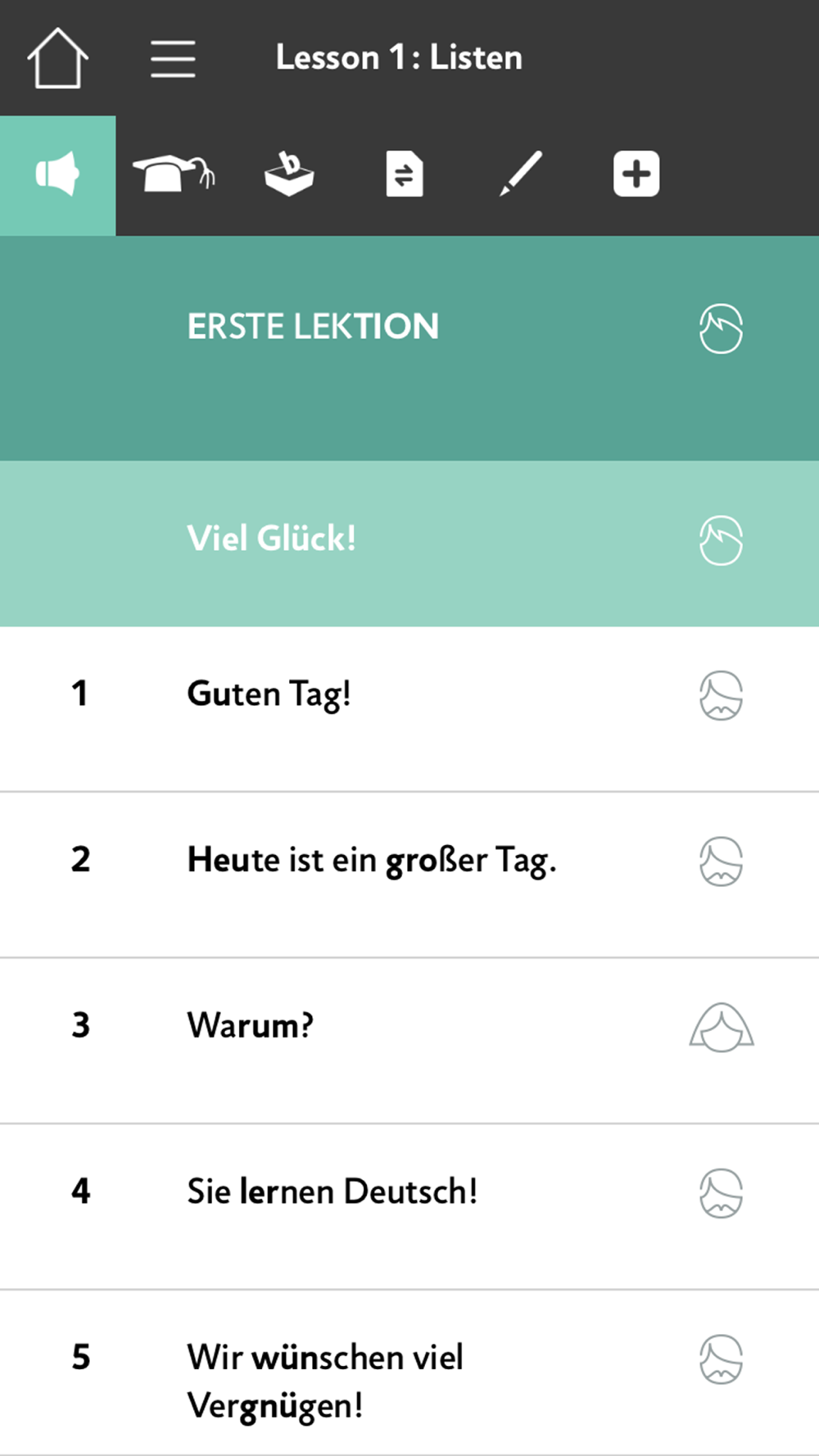Open the plus extras tab
Image resolution: width=819 pixels, height=1456 pixels.
(x=636, y=174)
